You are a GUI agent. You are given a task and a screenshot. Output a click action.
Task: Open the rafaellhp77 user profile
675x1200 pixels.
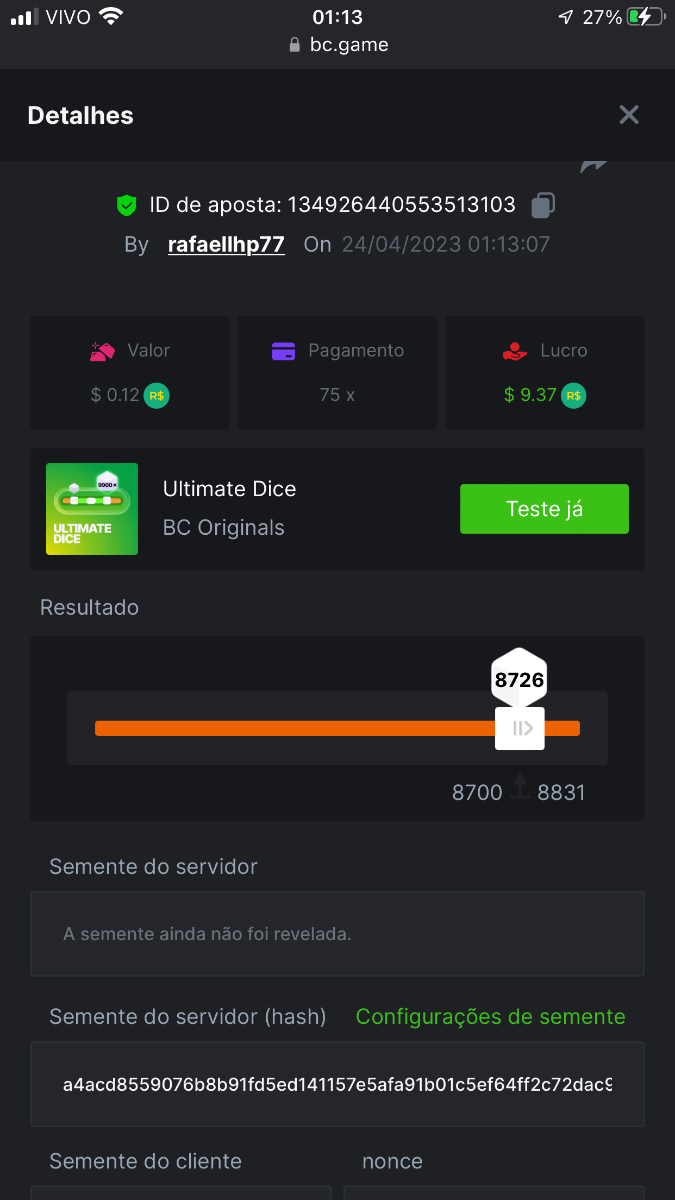click(x=226, y=245)
